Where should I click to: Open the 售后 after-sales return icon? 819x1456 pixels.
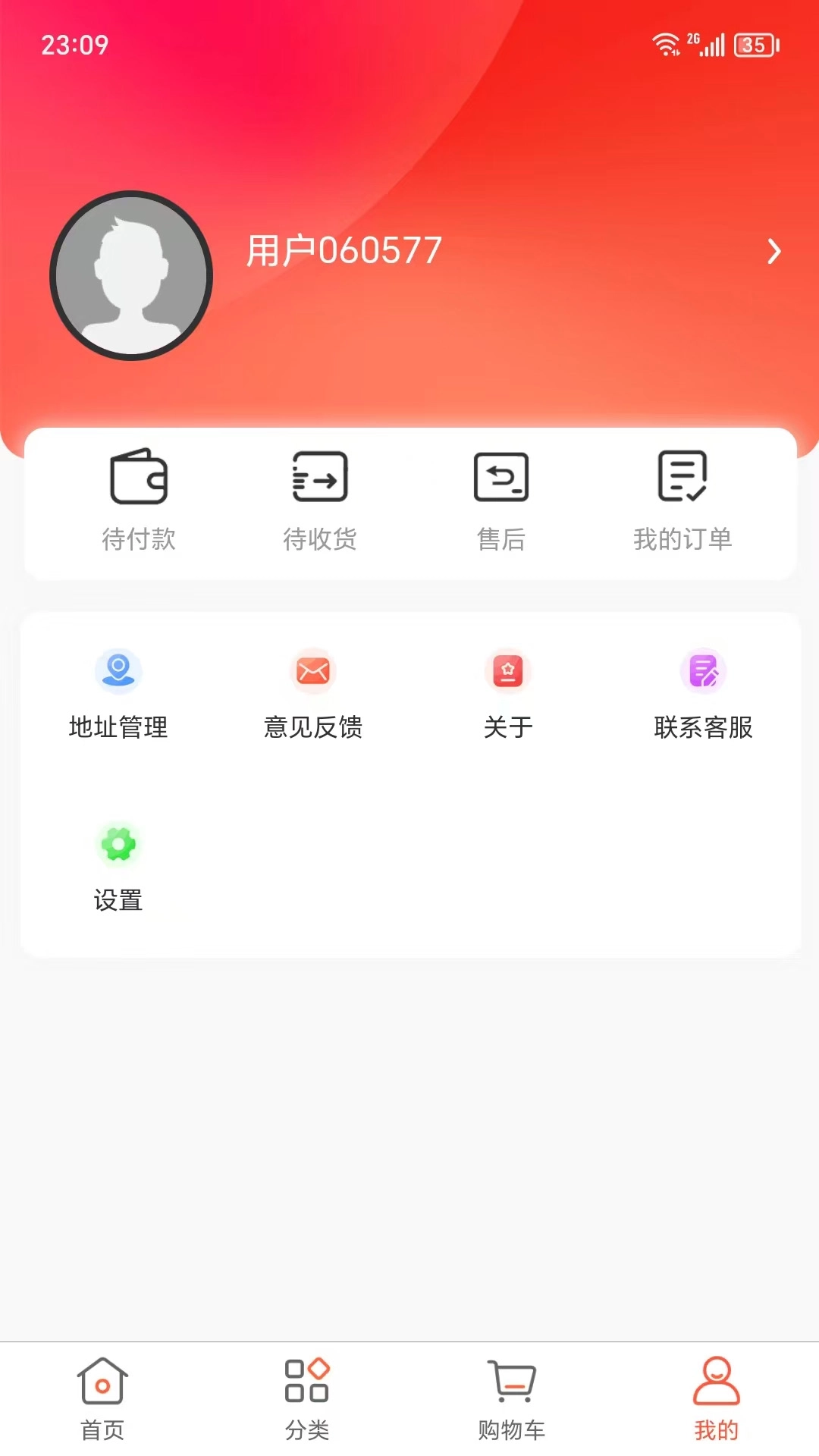pyautogui.click(x=500, y=478)
